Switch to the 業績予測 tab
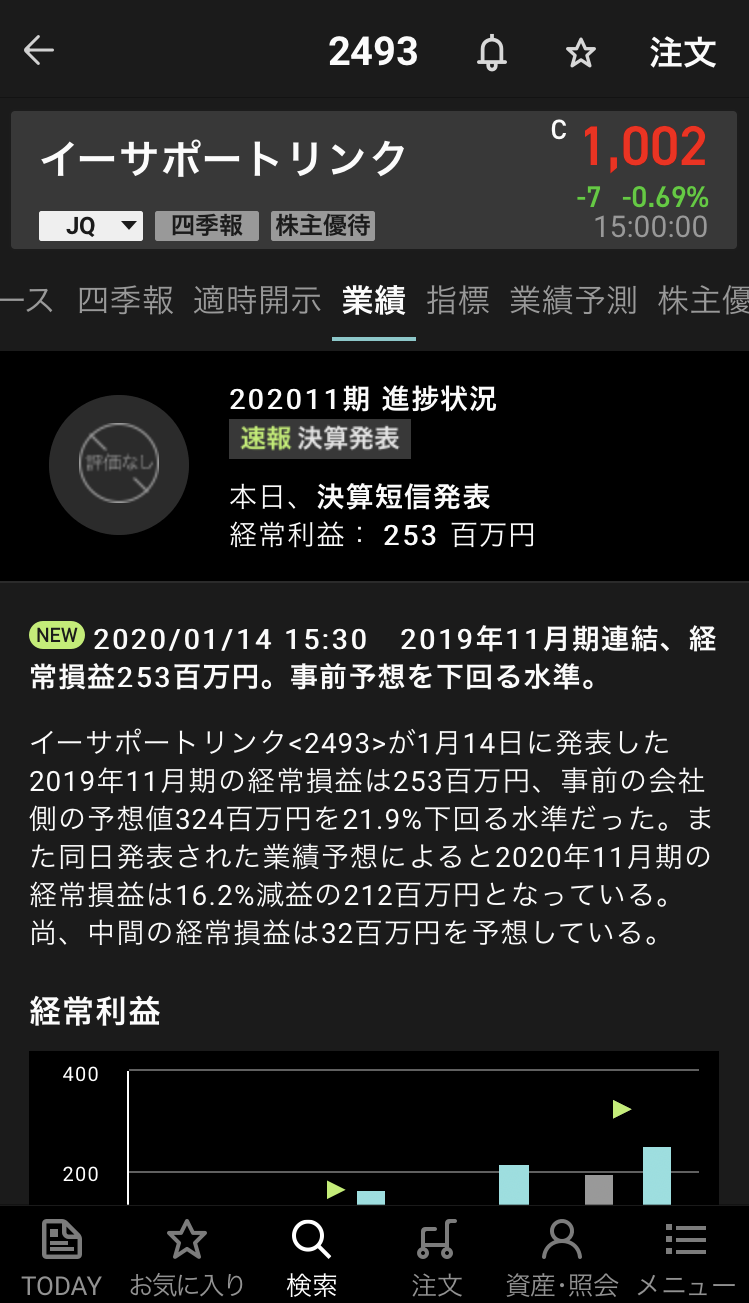The width and height of the screenshot is (749, 1303). [x=573, y=300]
